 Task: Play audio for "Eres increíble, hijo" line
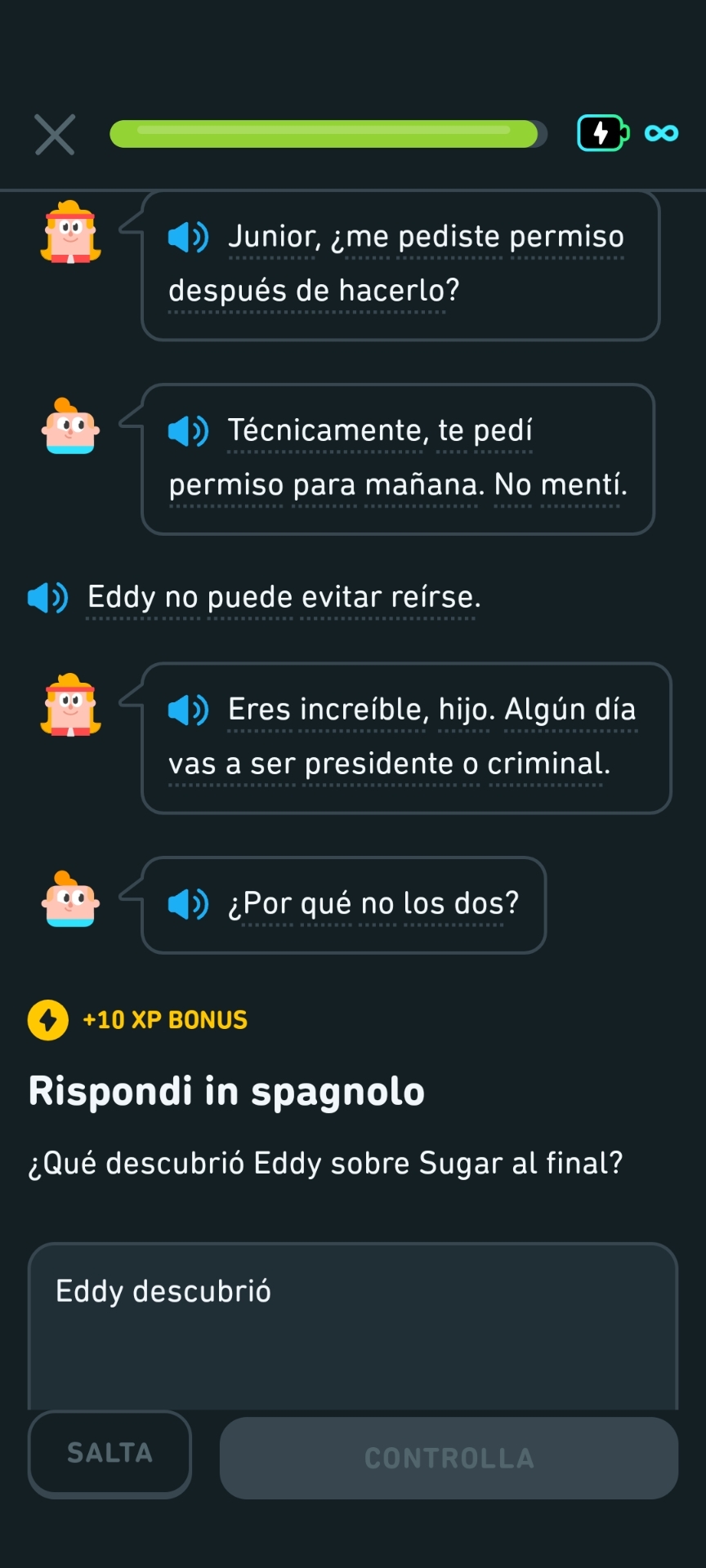[x=188, y=710]
